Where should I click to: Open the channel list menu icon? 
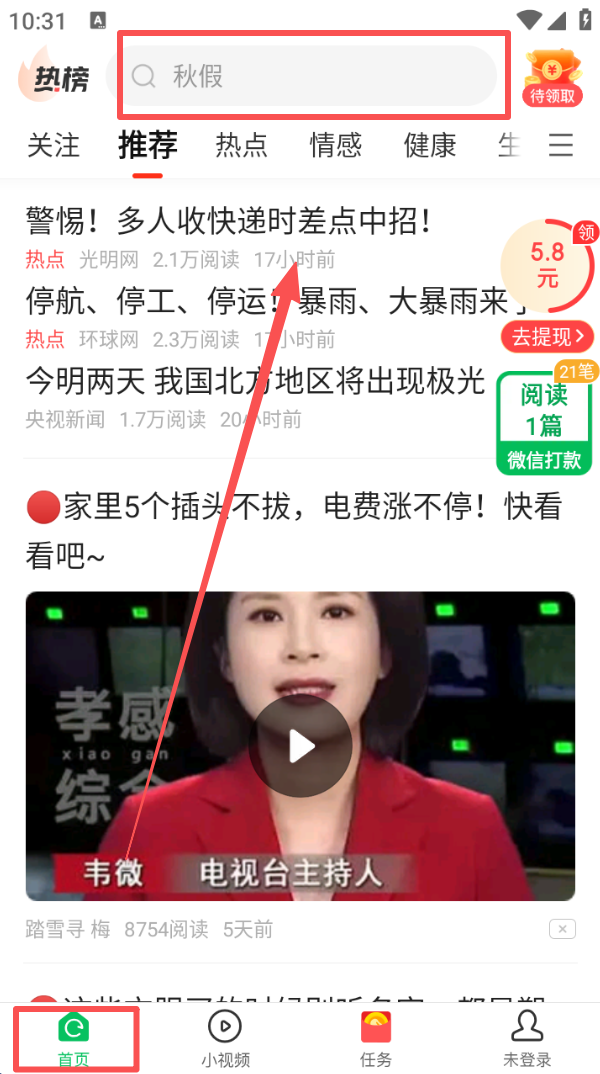561,146
